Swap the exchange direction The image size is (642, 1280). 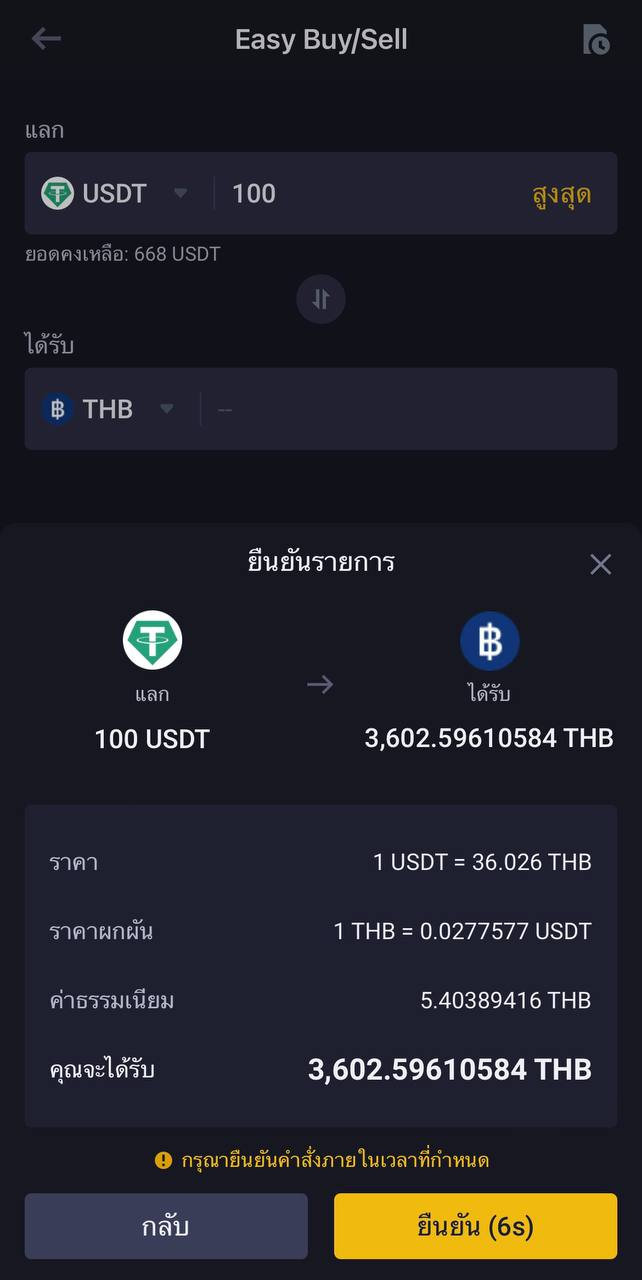[x=321, y=299]
